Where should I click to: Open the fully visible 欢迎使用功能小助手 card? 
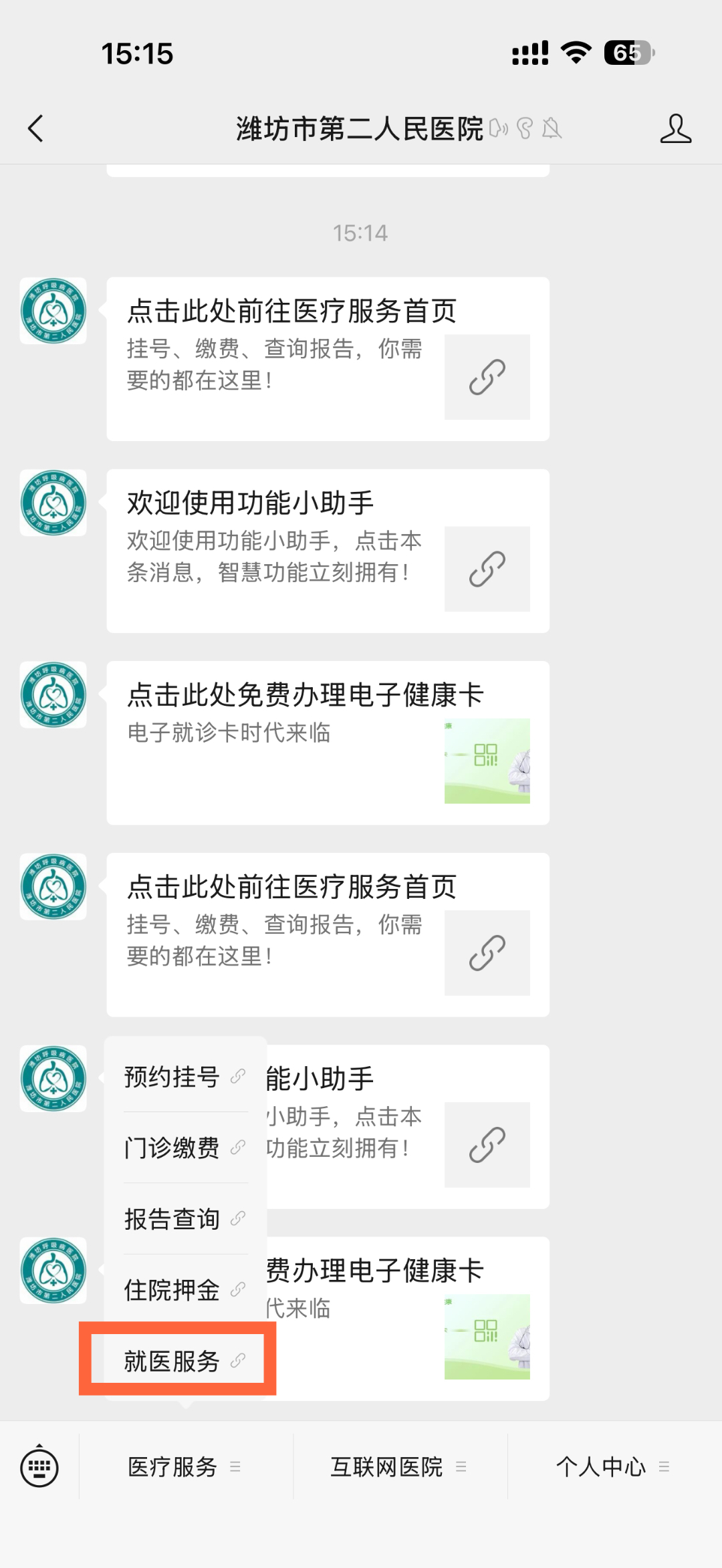click(328, 551)
